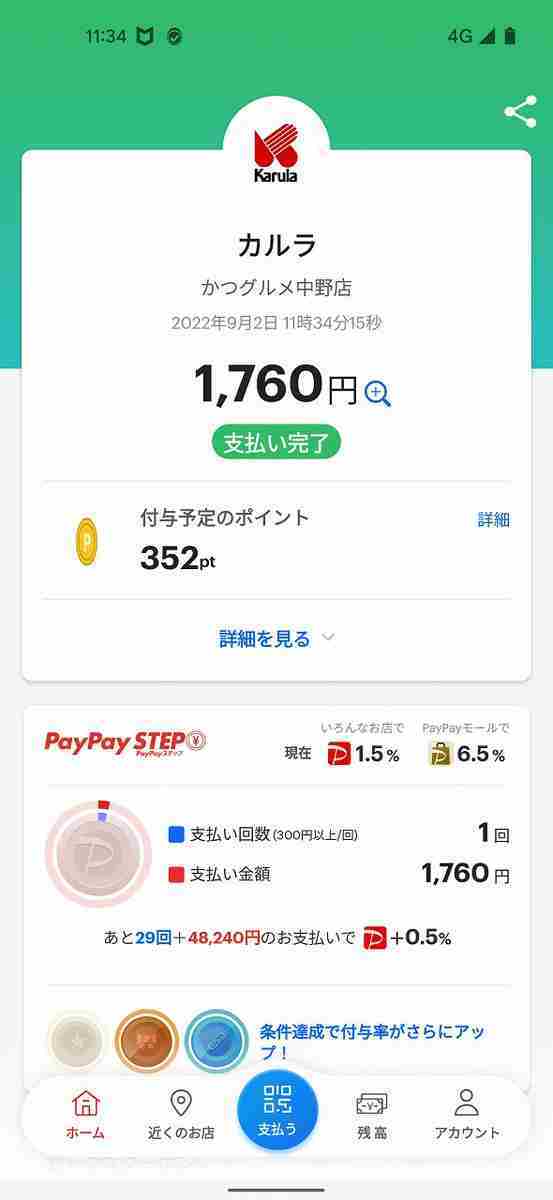Screen dimensions: 553x1200
Task: Open the 残高 tab
Action: point(372,1115)
